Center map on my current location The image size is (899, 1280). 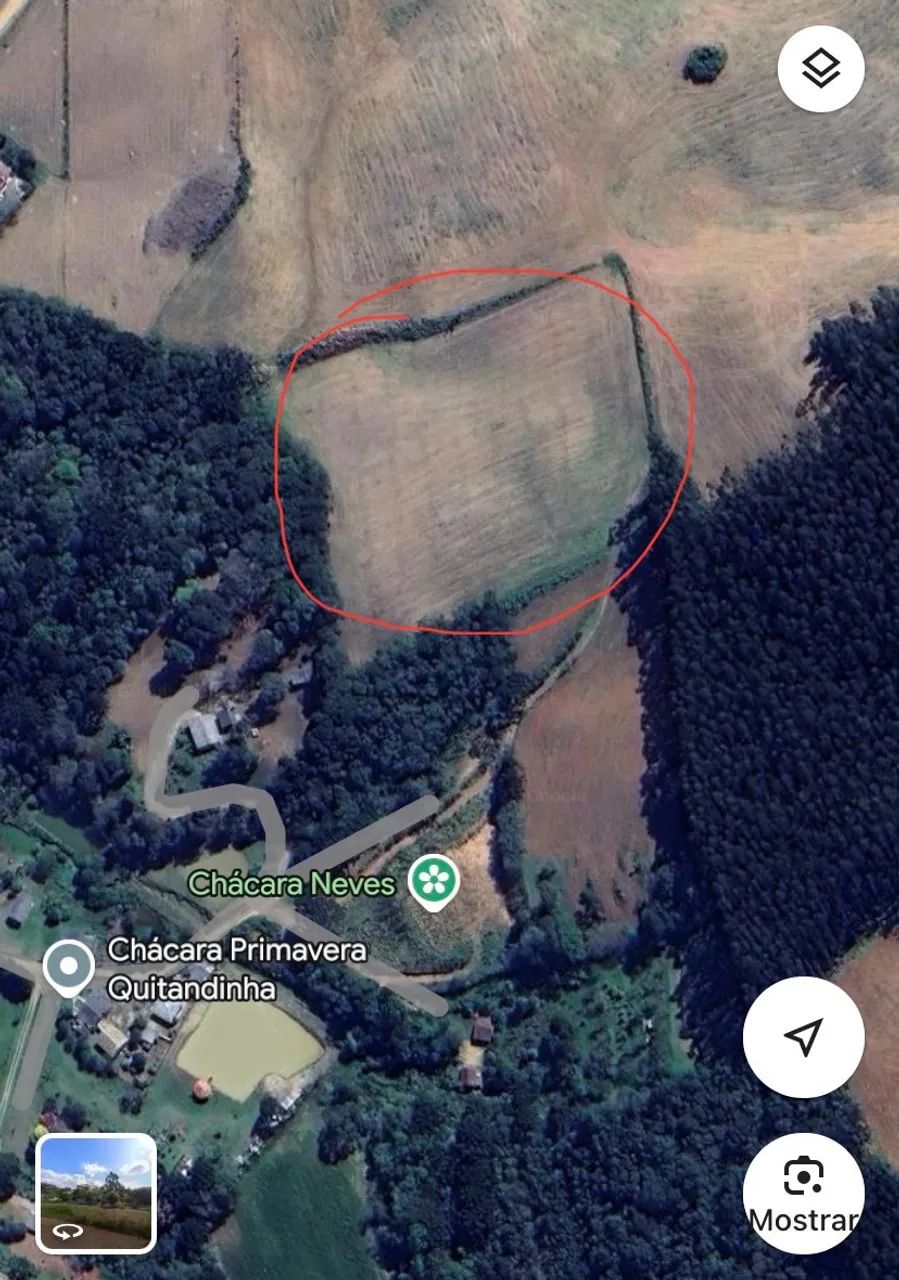click(803, 1037)
